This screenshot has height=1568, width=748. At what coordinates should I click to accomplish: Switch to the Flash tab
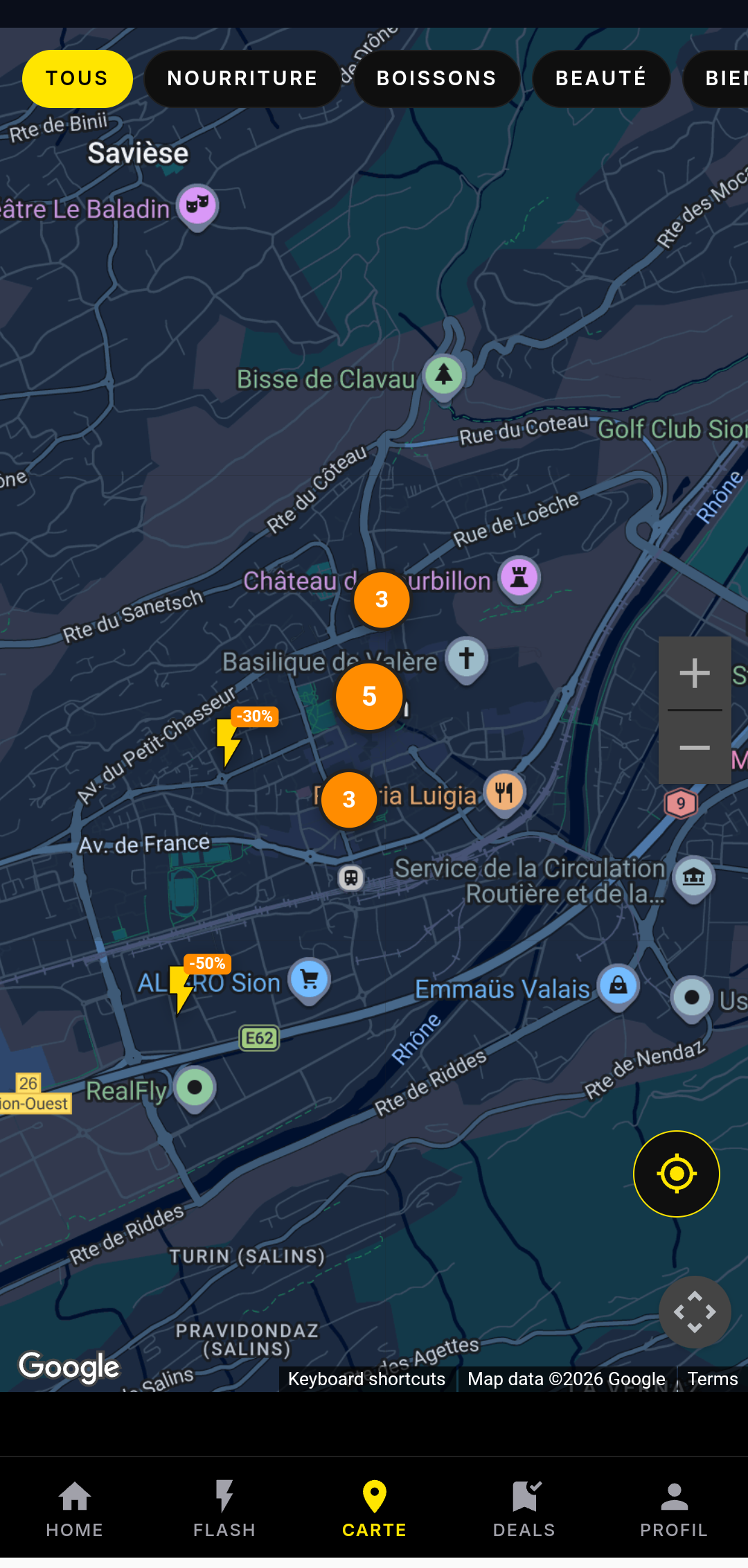[224, 1510]
